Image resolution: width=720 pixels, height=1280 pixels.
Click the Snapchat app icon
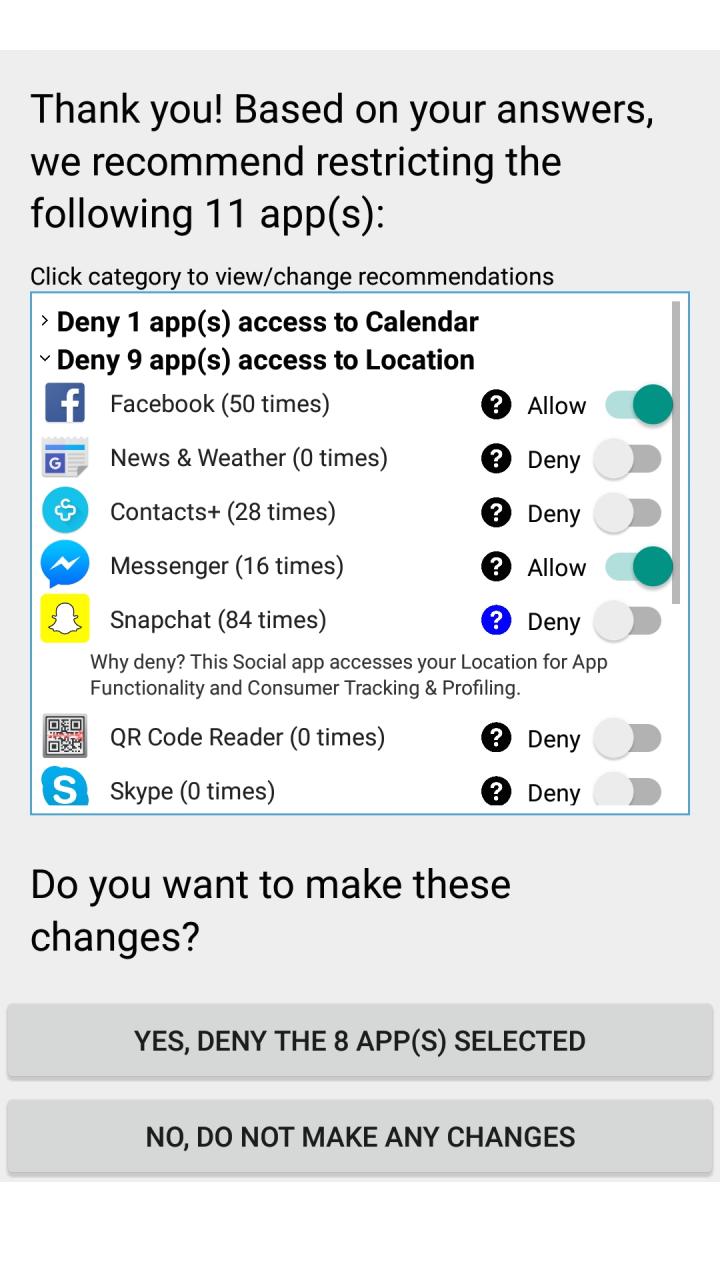click(65, 619)
